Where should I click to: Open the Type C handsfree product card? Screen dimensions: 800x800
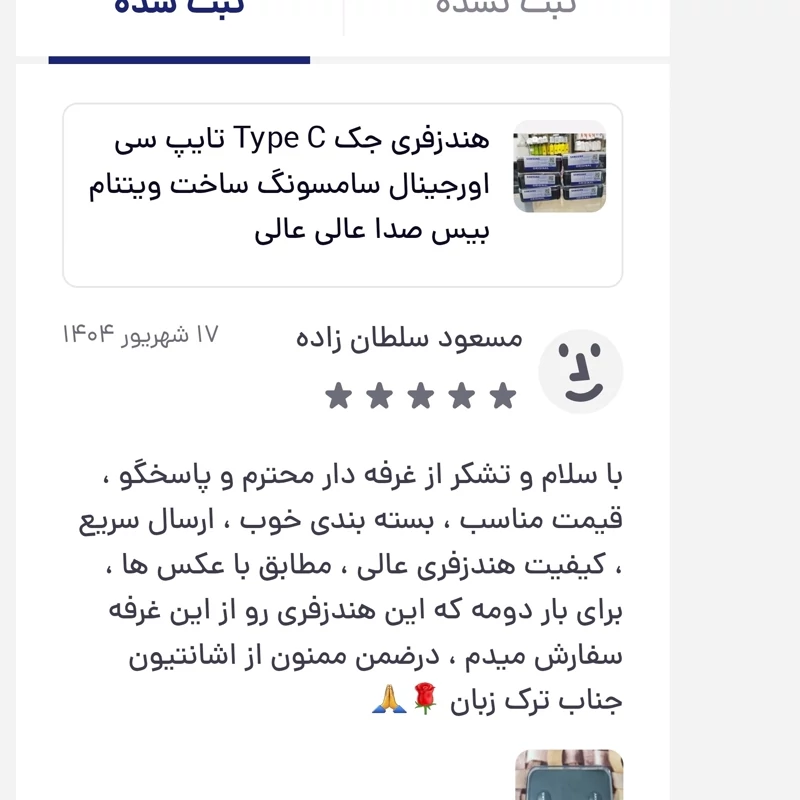pyautogui.click(x=343, y=195)
